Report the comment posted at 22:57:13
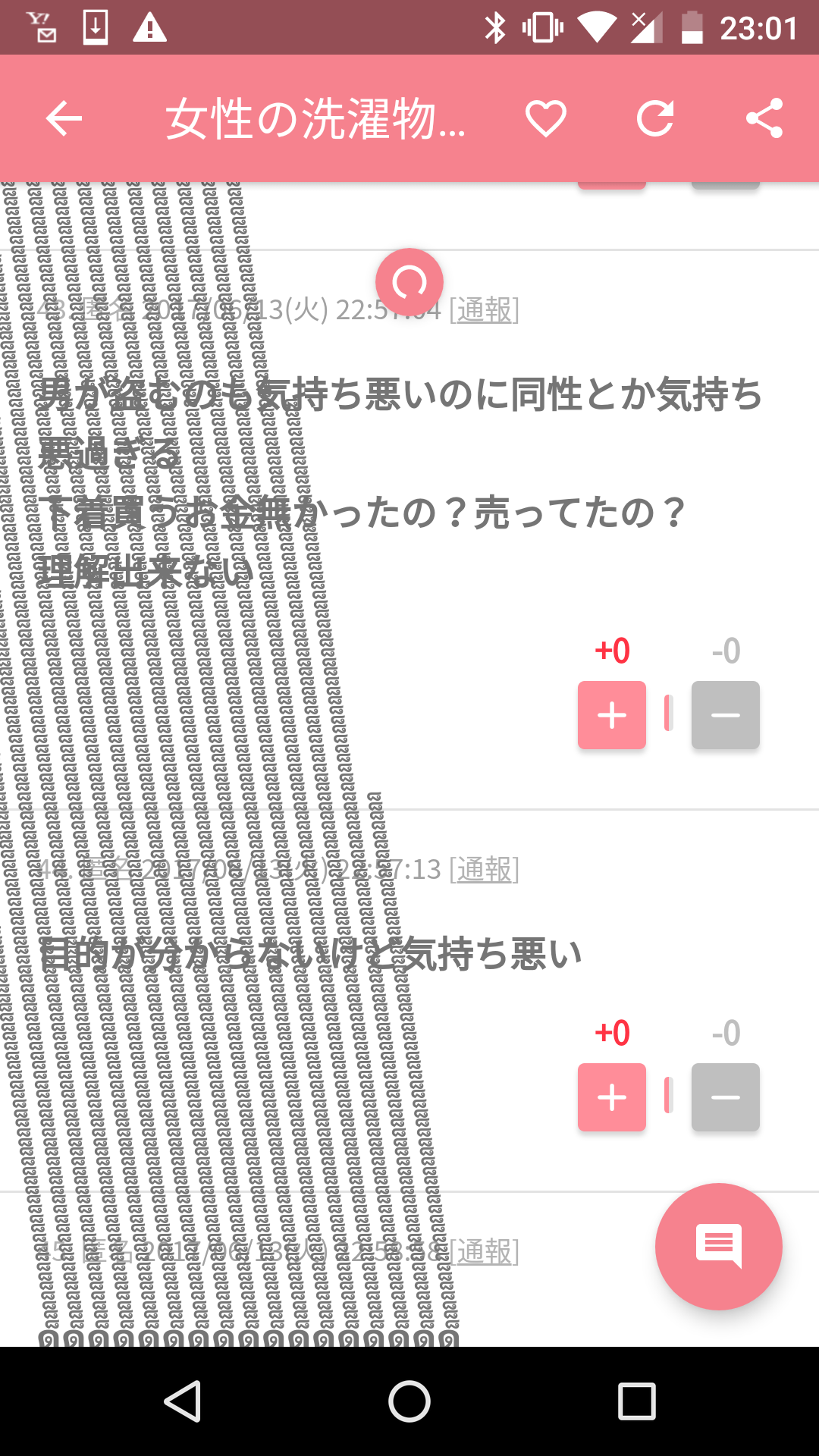Image resolution: width=819 pixels, height=1456 pixels. (x=484, y=869)
